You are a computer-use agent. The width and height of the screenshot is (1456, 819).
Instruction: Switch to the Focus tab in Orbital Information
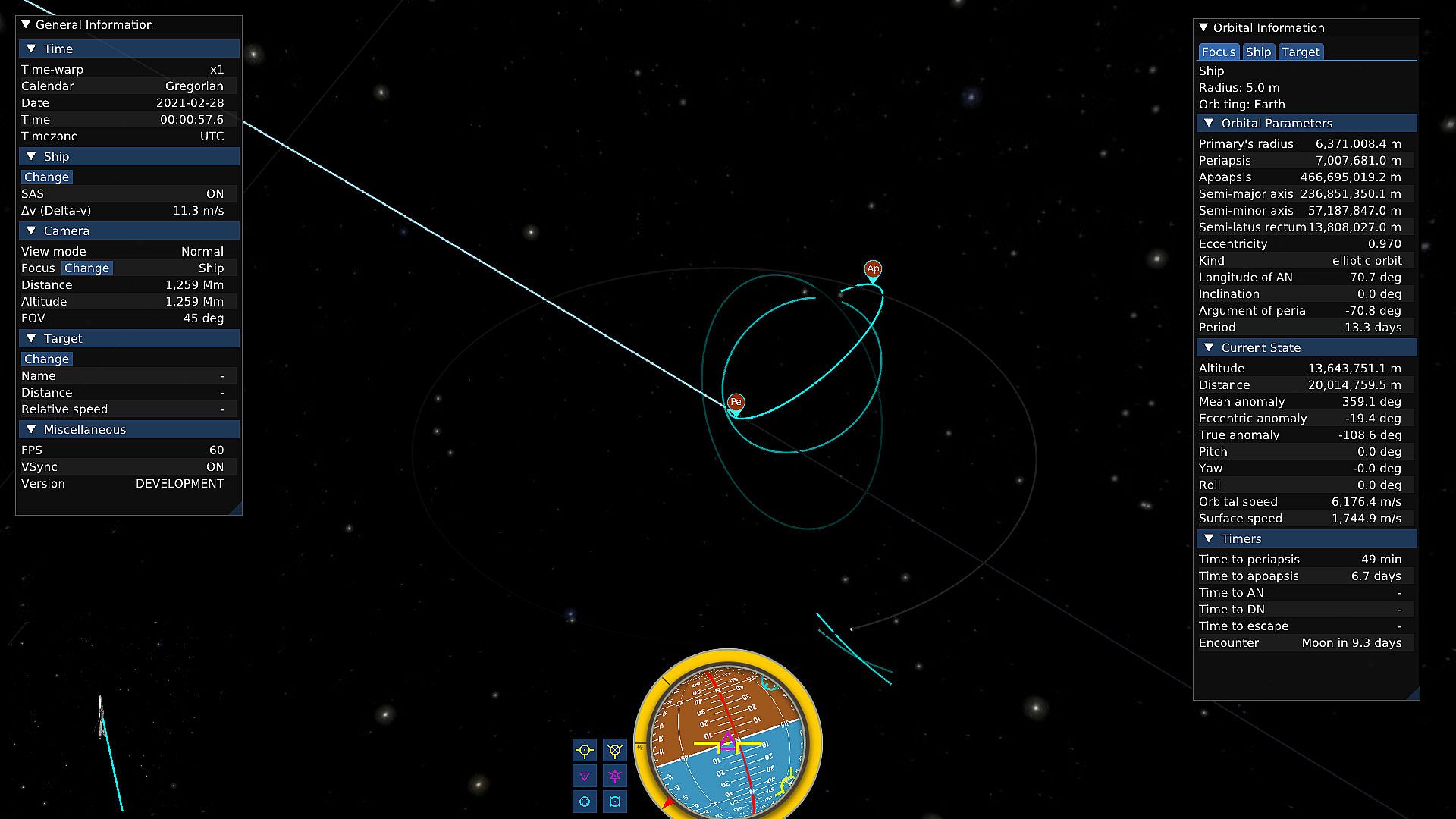(1219, 52)
